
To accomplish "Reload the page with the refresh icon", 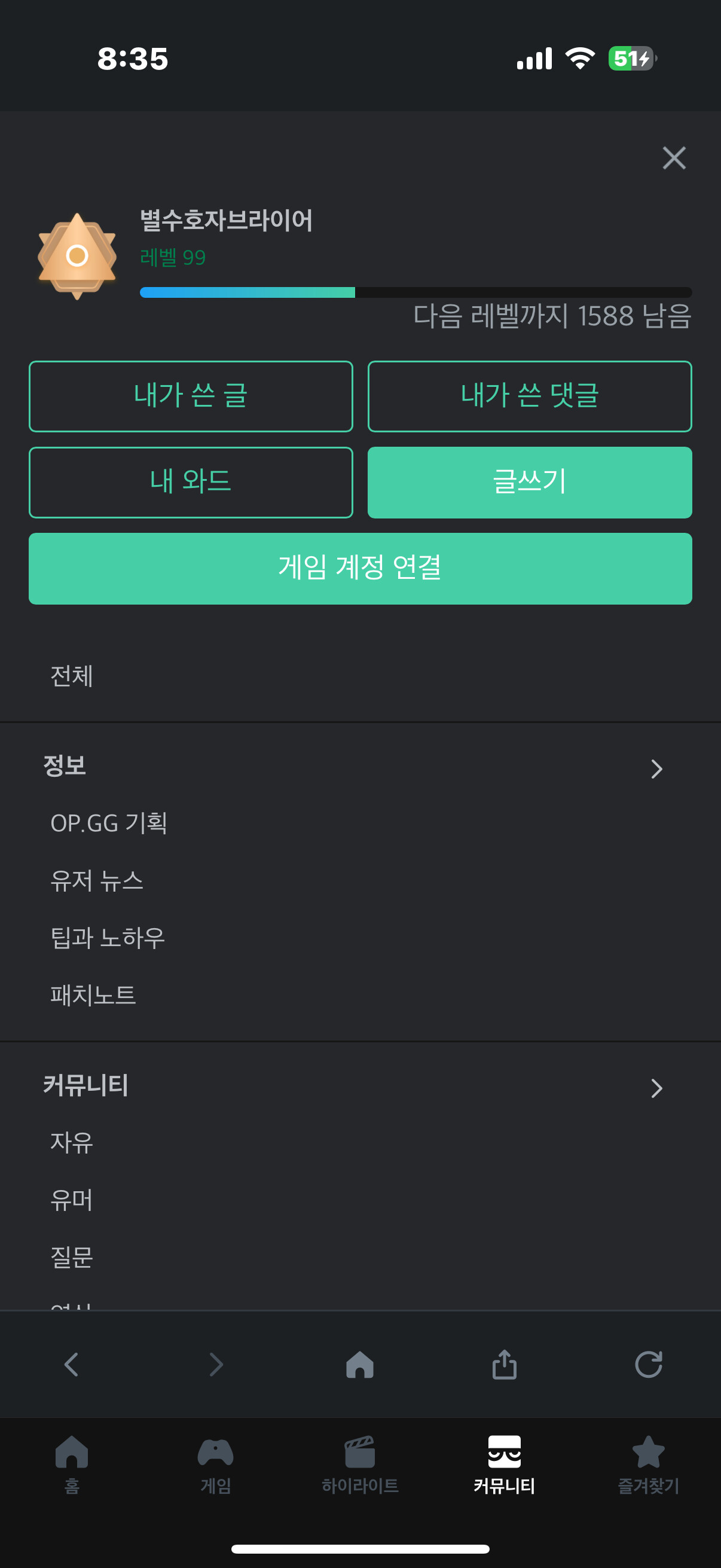I will click(648, 1364).
